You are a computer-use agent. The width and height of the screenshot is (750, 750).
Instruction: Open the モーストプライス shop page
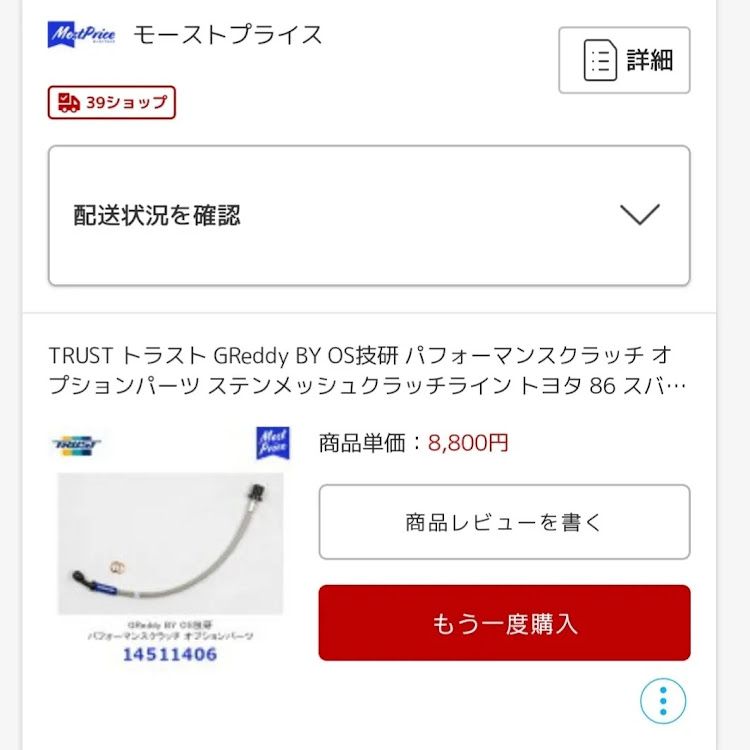pyautogui.click(x=227, y=35)
